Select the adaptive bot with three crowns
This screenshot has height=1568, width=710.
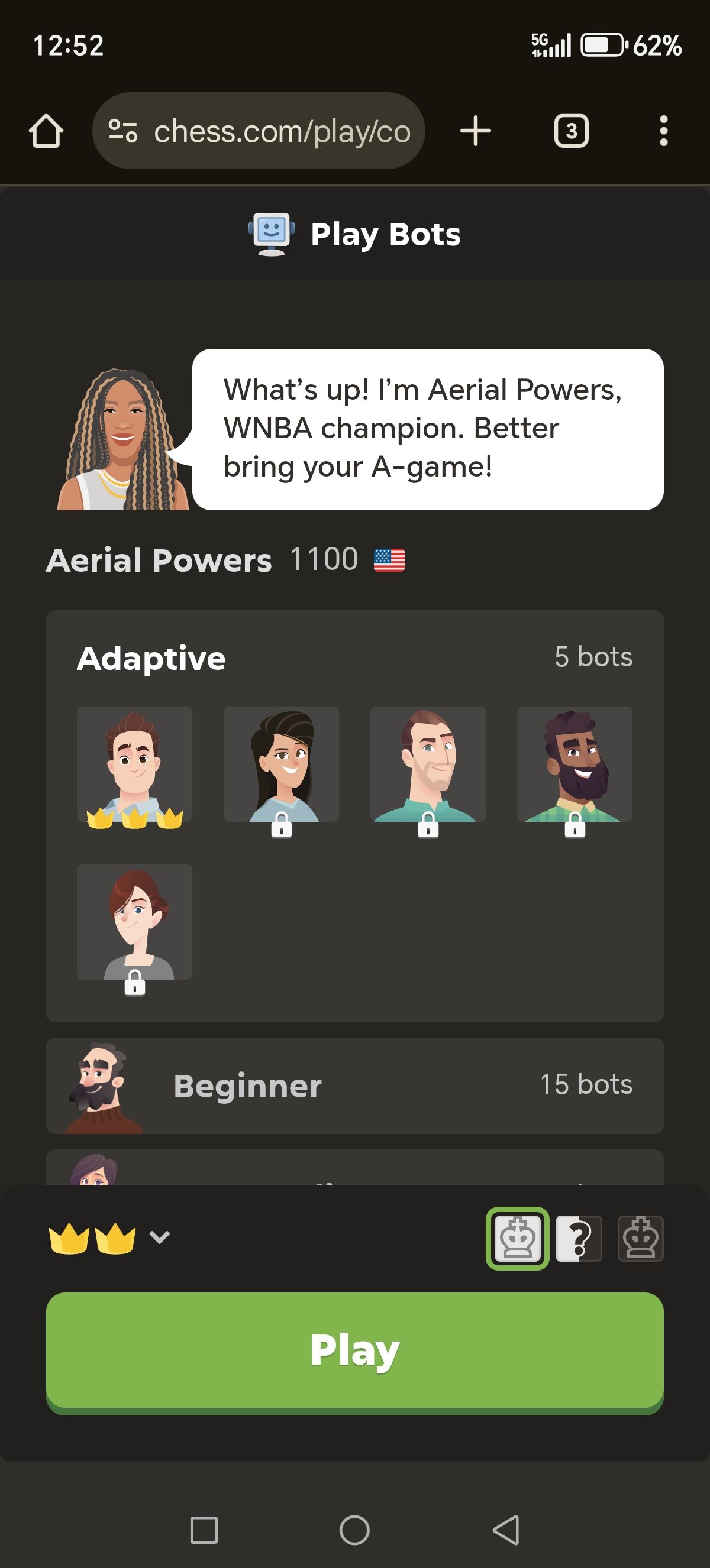point(134,764)
